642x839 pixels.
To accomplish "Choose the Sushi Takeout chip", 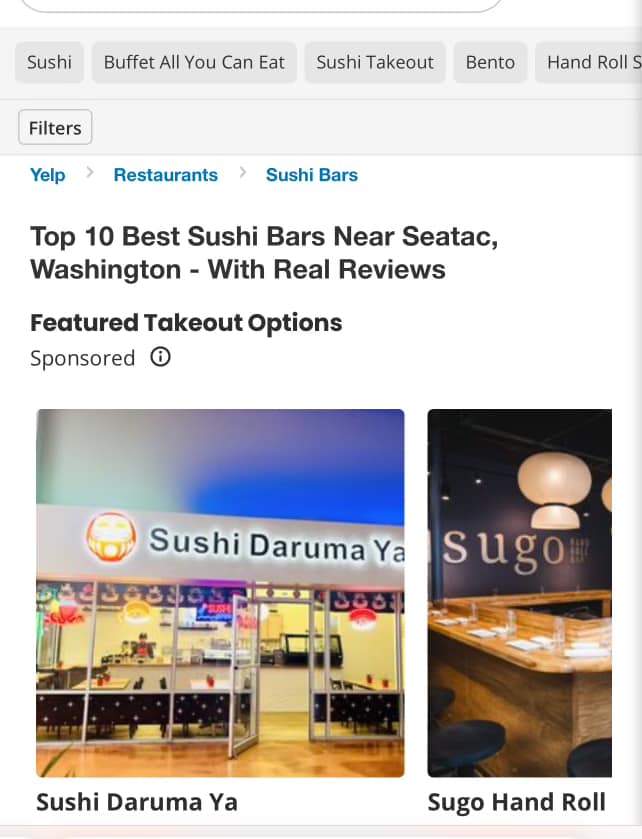I will click(375, 62).
